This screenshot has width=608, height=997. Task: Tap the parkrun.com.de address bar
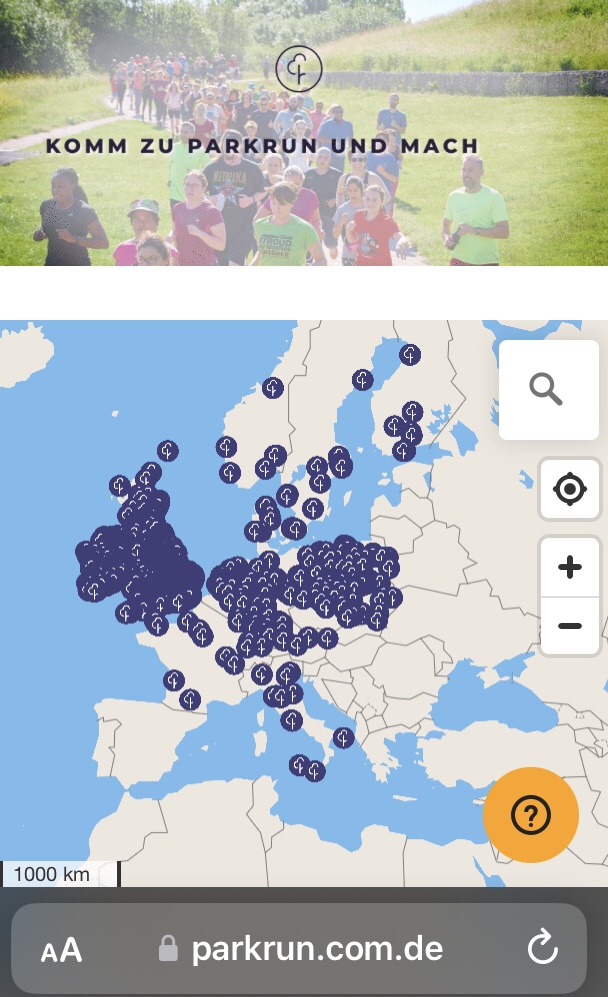coord(300,949)
